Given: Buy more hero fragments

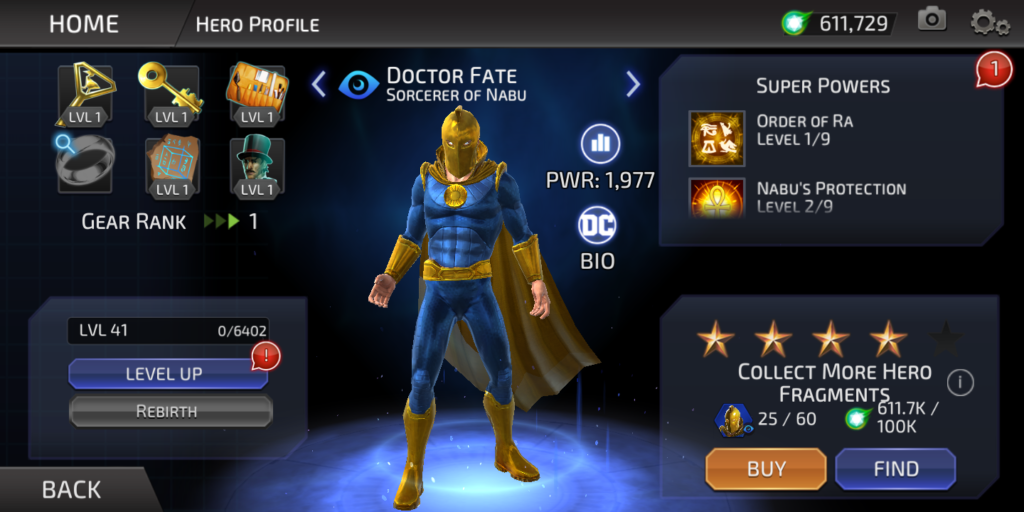Looking at the screenshot, I should (766, 468).
